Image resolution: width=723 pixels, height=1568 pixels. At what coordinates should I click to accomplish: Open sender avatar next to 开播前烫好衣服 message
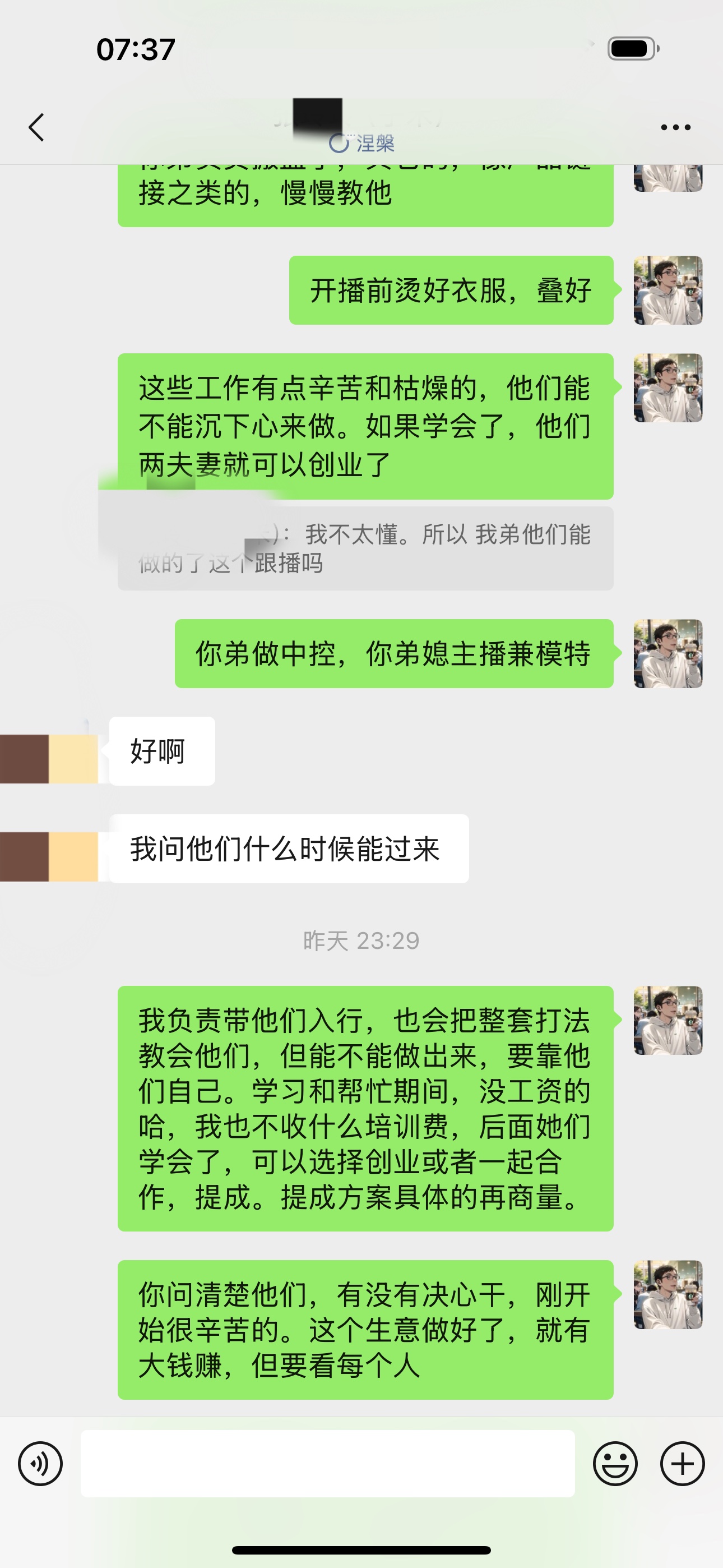click(x=668, y=290)
